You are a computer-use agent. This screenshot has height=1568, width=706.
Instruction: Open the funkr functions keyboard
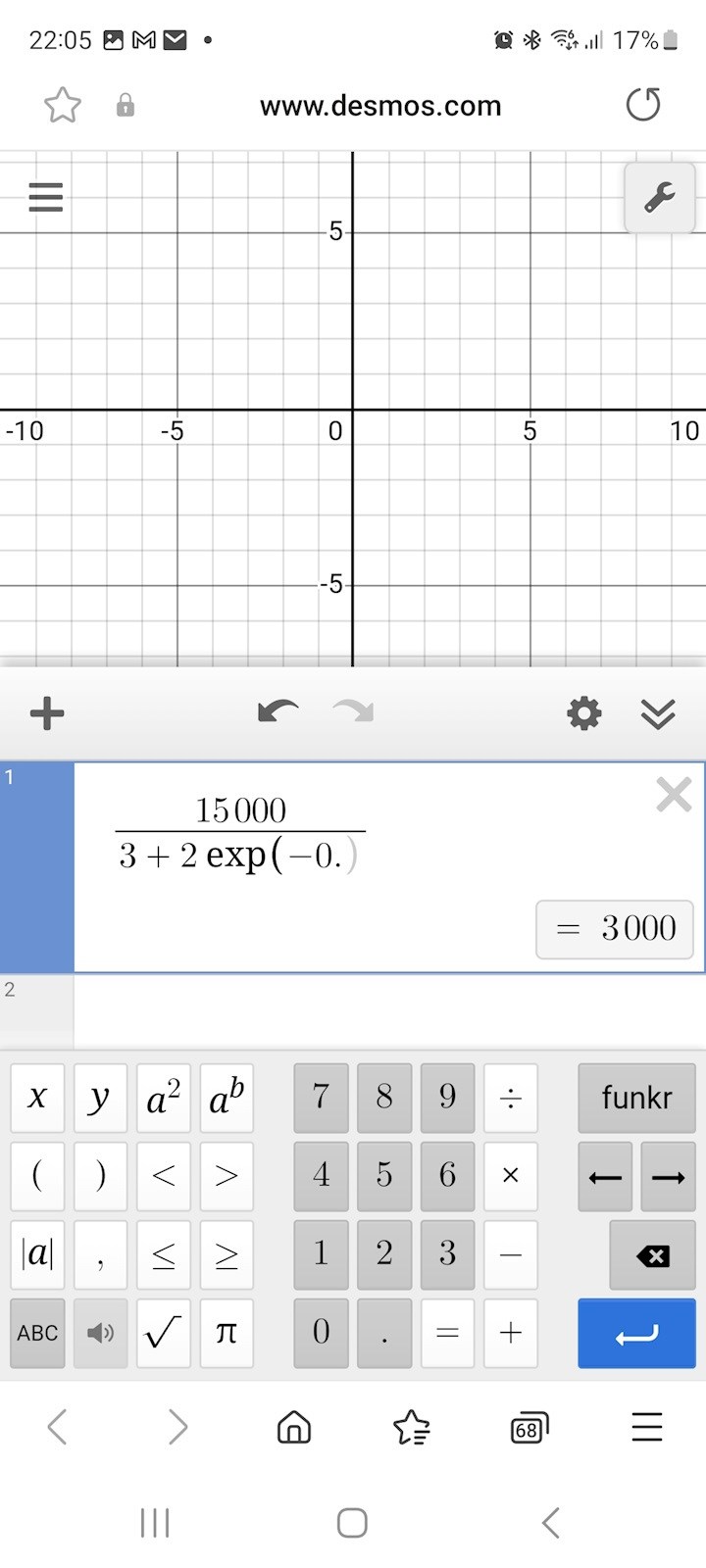coord(636,1098)
